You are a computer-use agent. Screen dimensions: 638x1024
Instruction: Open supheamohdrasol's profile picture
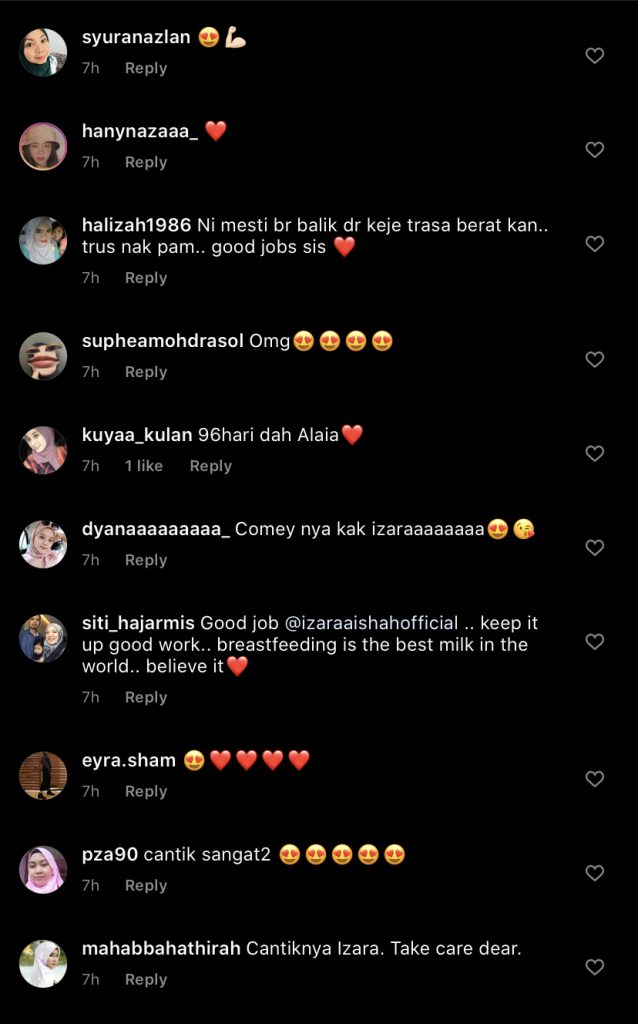pyautogui.click(x=43, y=355)
